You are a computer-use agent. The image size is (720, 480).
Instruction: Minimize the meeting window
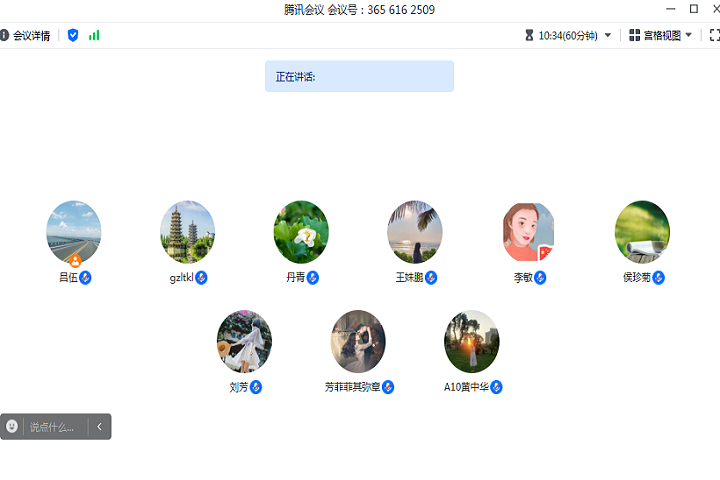point(668,9)
